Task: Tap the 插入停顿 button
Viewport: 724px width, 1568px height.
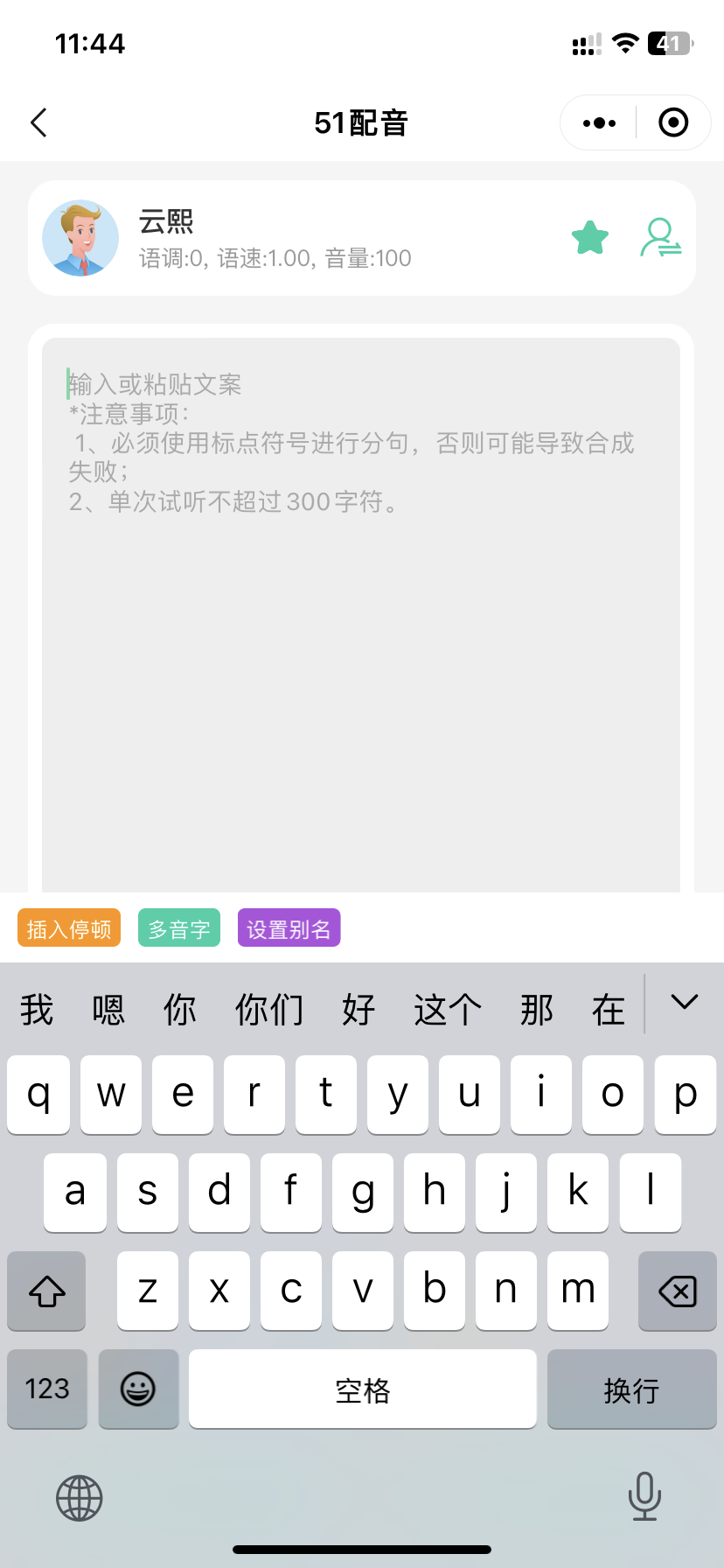Action: (x=69, y=928)
